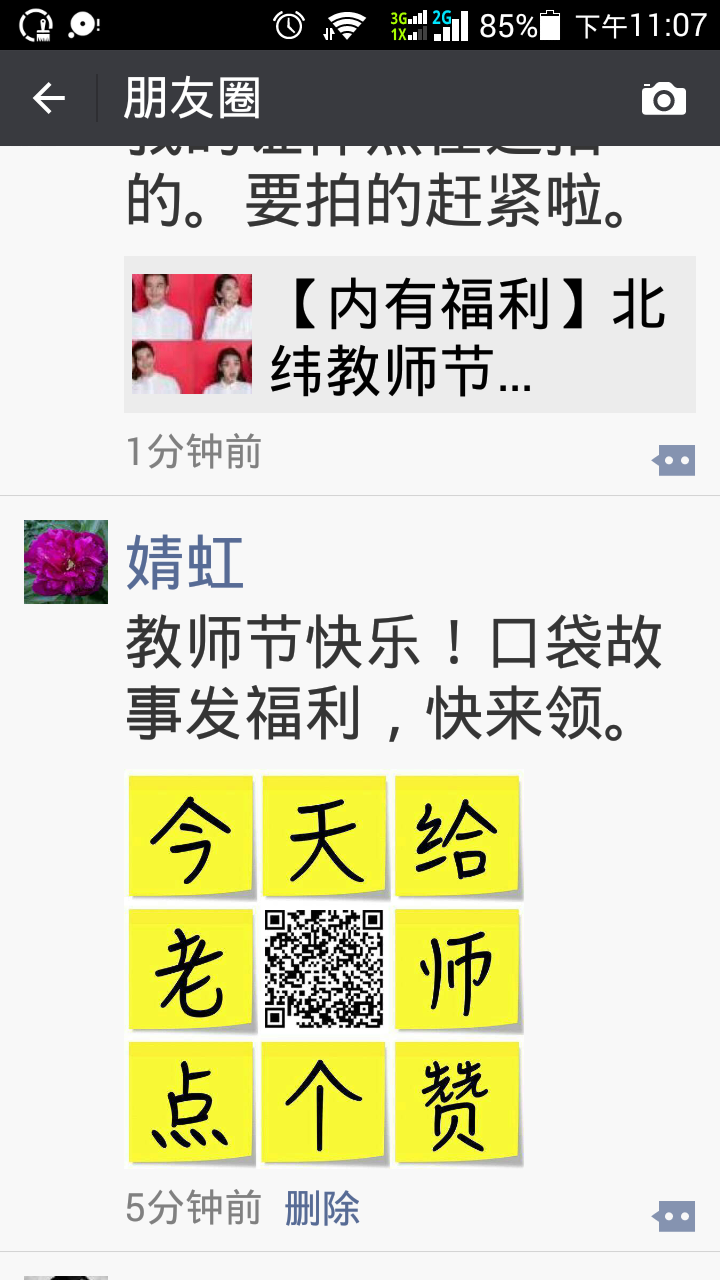The width and height of the screenshot is (720, 1280).
Task: Delete the post via 删除
Action: tap(322, 1208)
